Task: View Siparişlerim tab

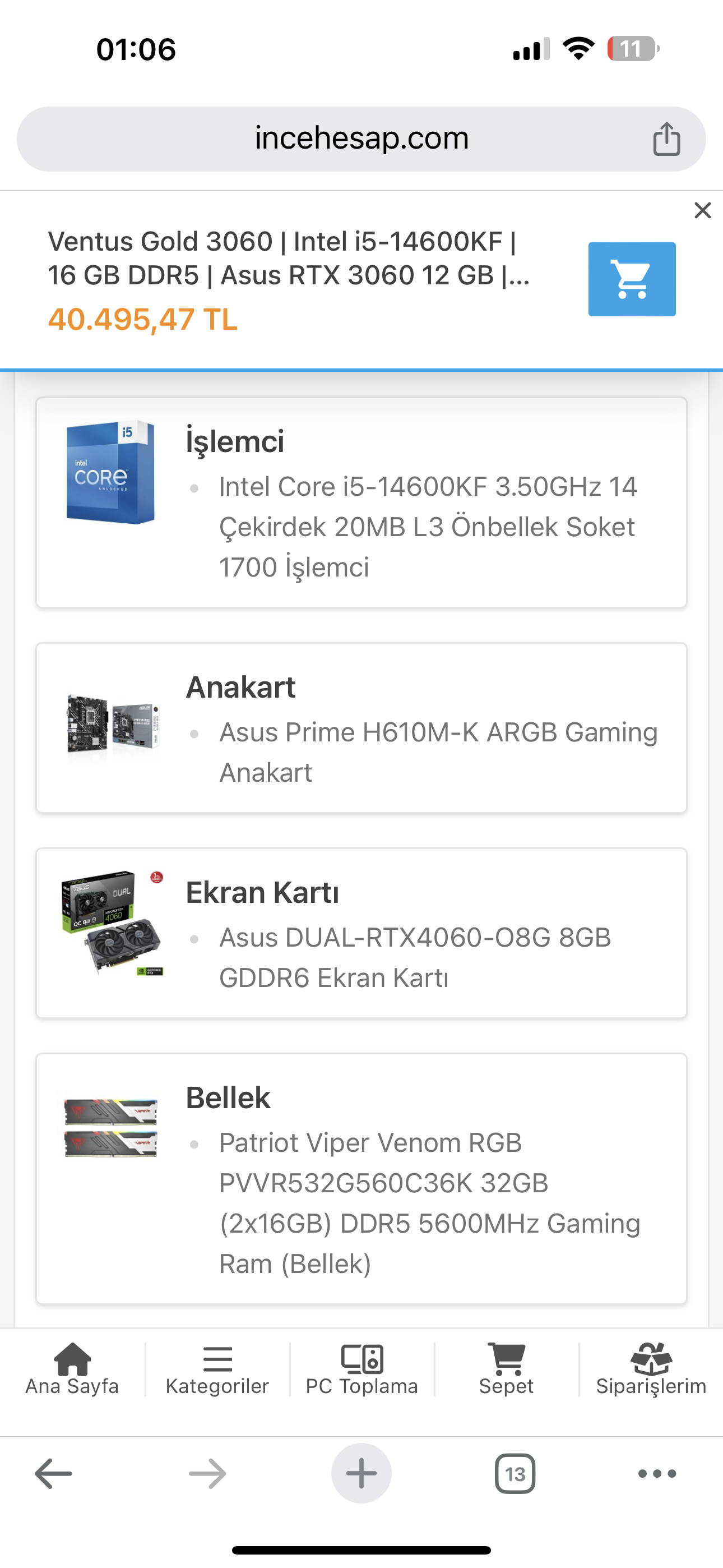Action: pos(651,1369)
